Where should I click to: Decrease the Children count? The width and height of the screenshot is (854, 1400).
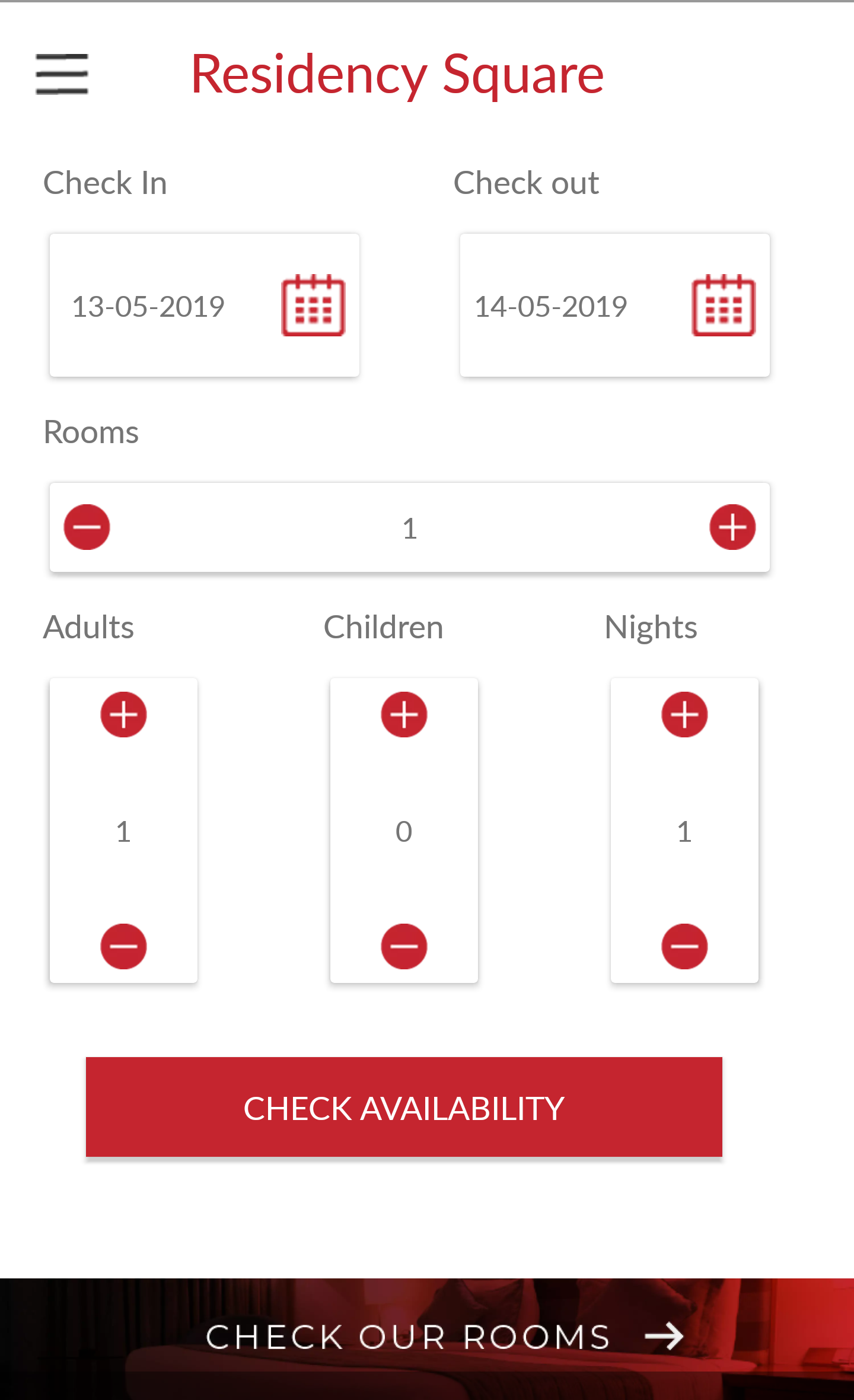click(404, 946)
